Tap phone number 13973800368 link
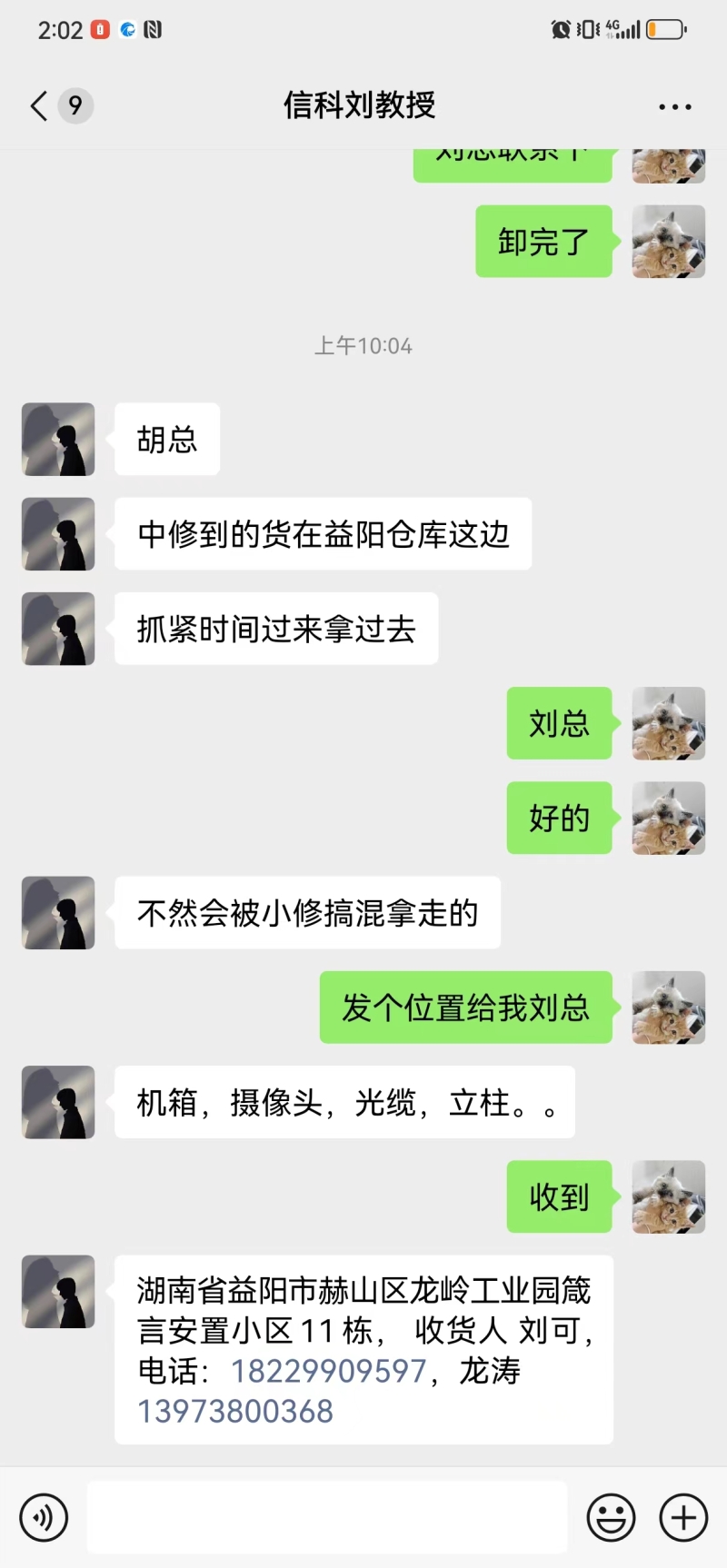Screen dimensions: 727x1568 pos(235,1412)
